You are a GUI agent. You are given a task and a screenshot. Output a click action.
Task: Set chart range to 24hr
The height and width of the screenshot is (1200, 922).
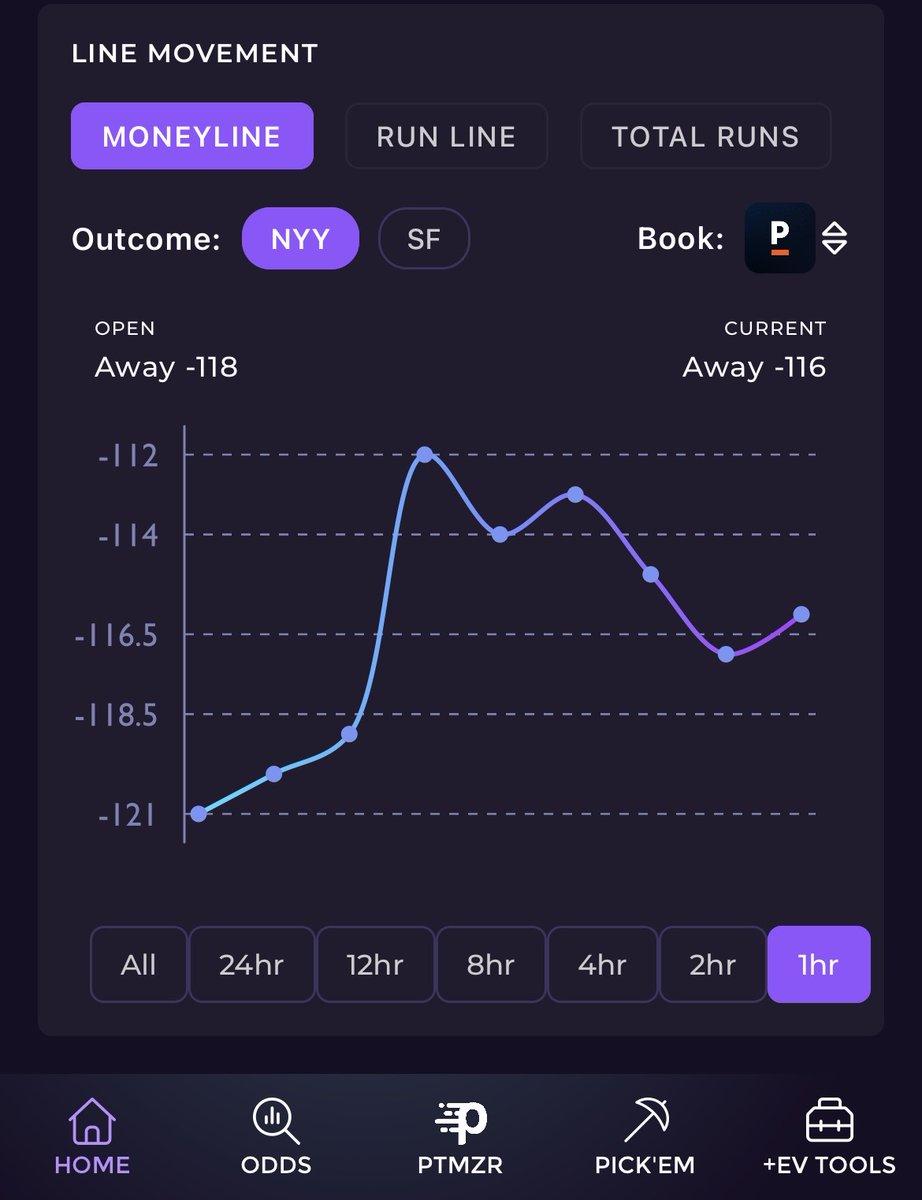point(252,964)
